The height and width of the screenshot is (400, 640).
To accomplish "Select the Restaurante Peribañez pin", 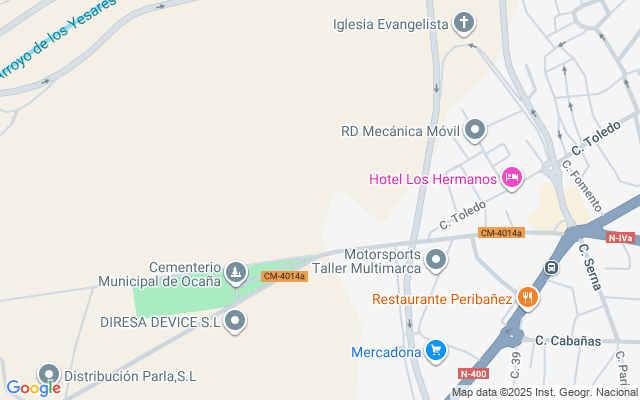I will tap(529, 298).
